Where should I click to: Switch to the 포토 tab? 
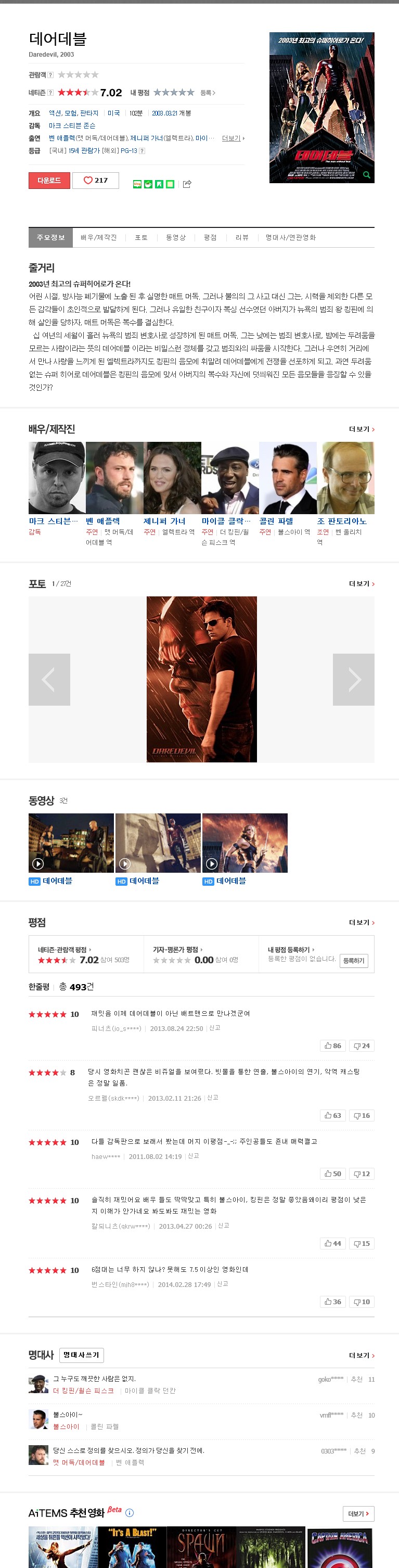(x=141, y=237)
